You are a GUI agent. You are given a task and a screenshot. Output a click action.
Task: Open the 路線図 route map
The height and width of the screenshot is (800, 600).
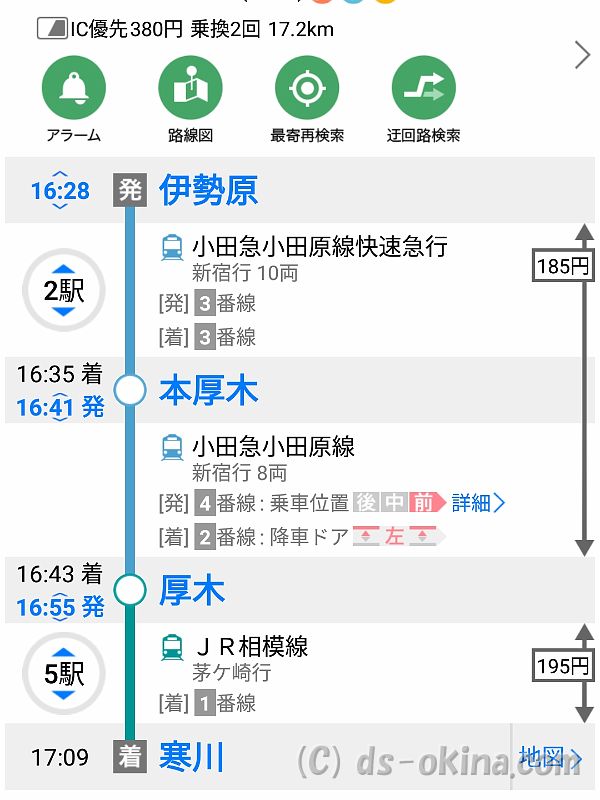coord(190,89)
